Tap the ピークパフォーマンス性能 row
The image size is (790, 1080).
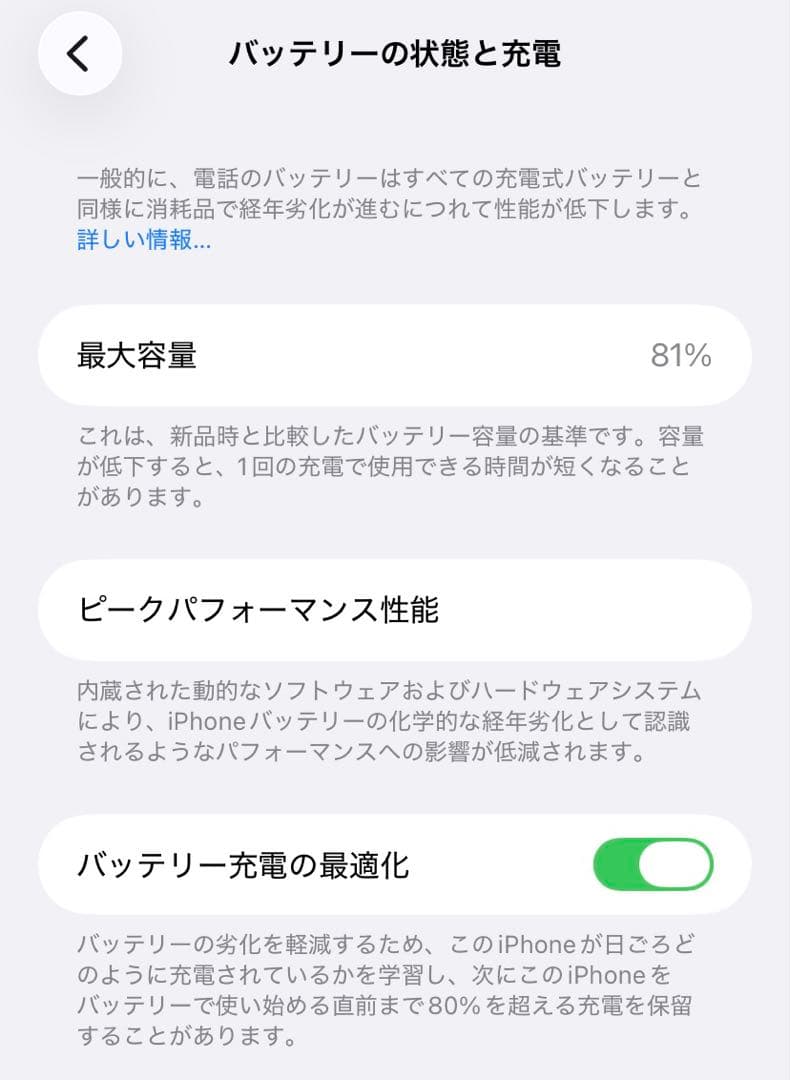[395, 608]
